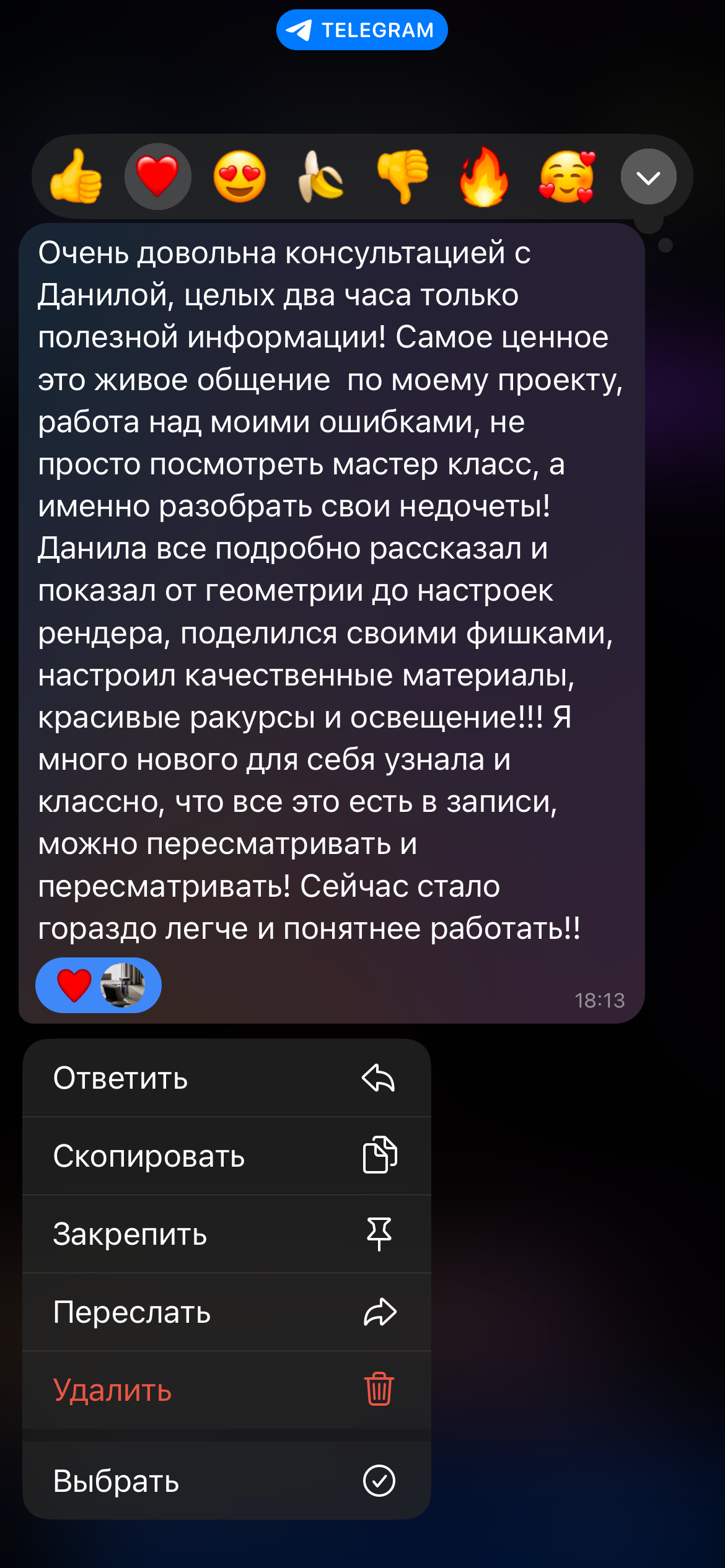Expand the full reaction picker chevron
Screen dimensions: 725x1568
click(648, 176)
